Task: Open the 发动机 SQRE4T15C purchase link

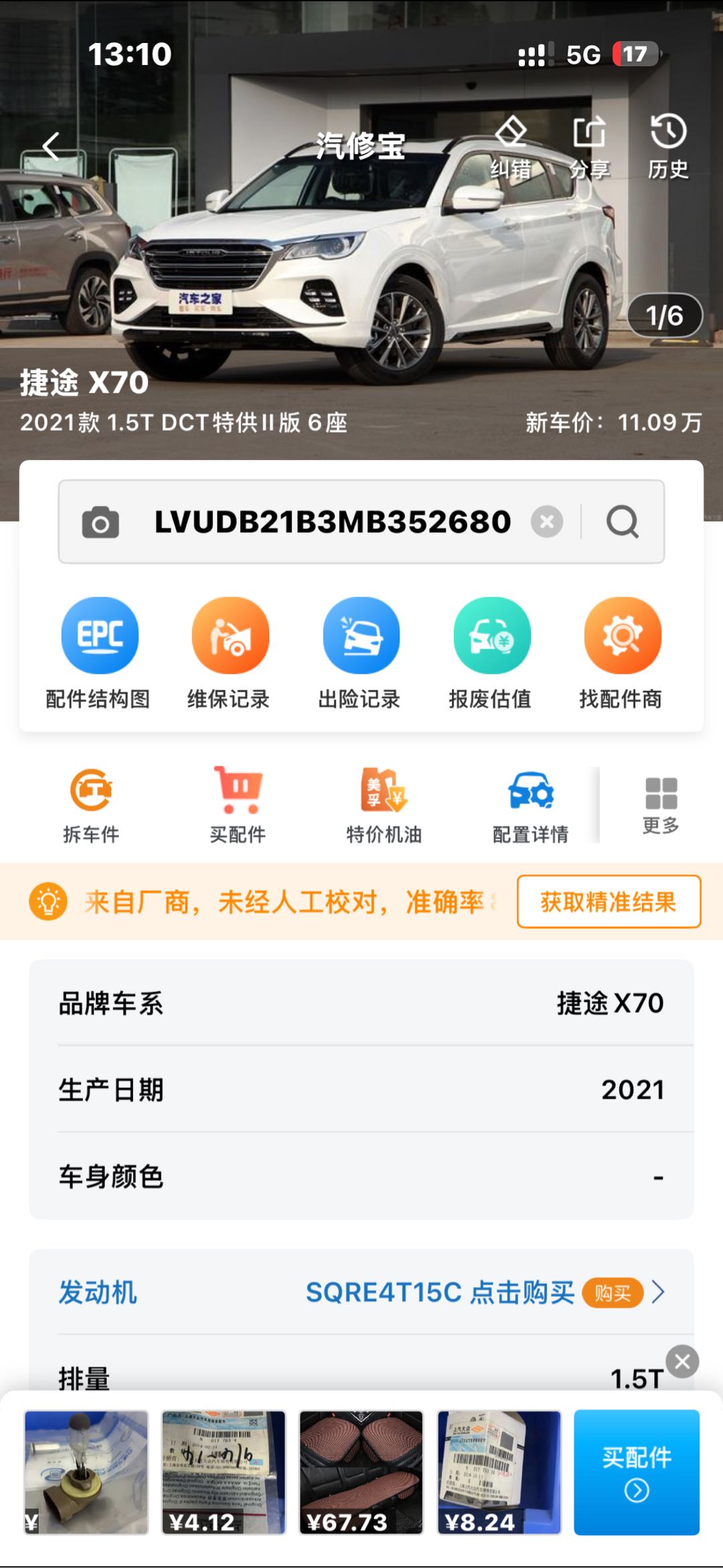Action: click(475, 1292)
